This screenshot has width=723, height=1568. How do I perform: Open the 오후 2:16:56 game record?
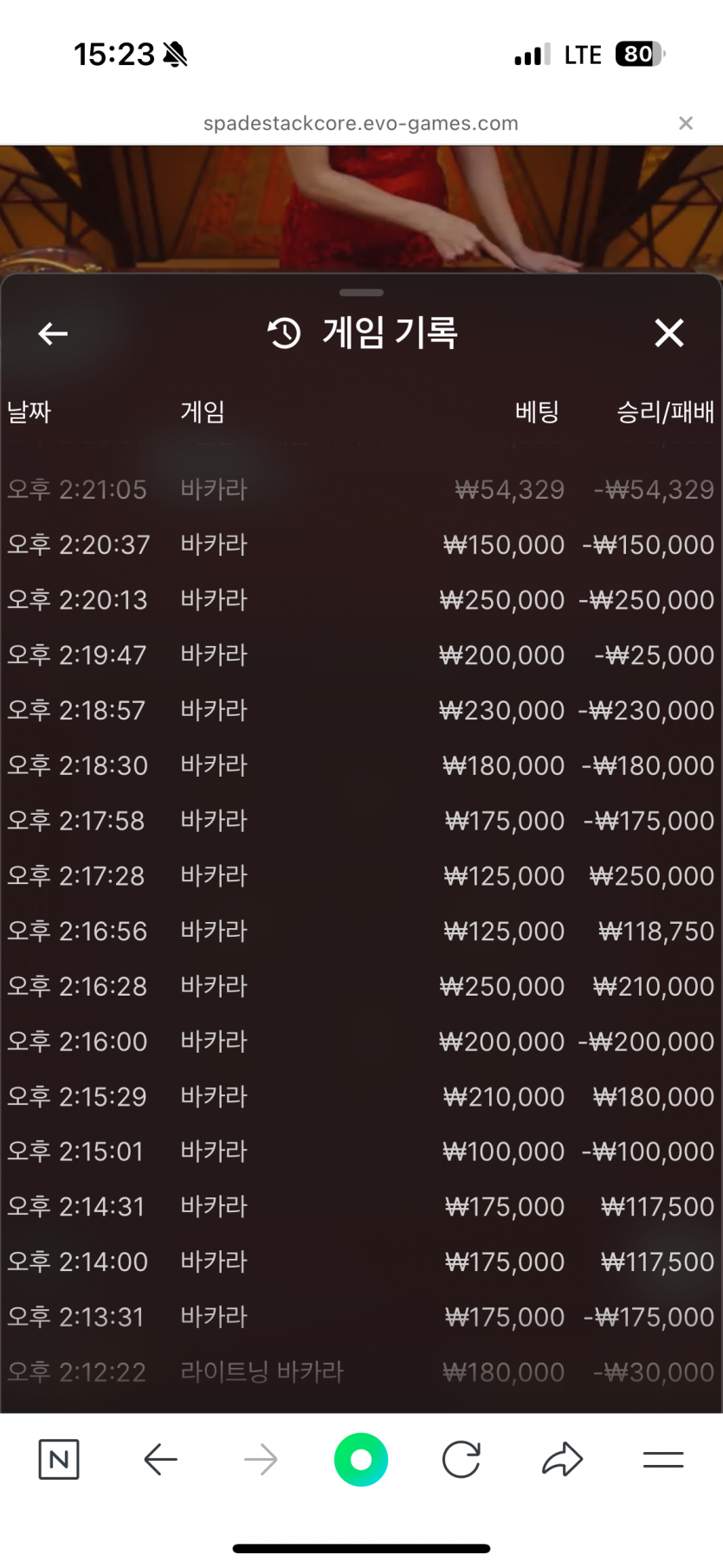click(361, 932)
